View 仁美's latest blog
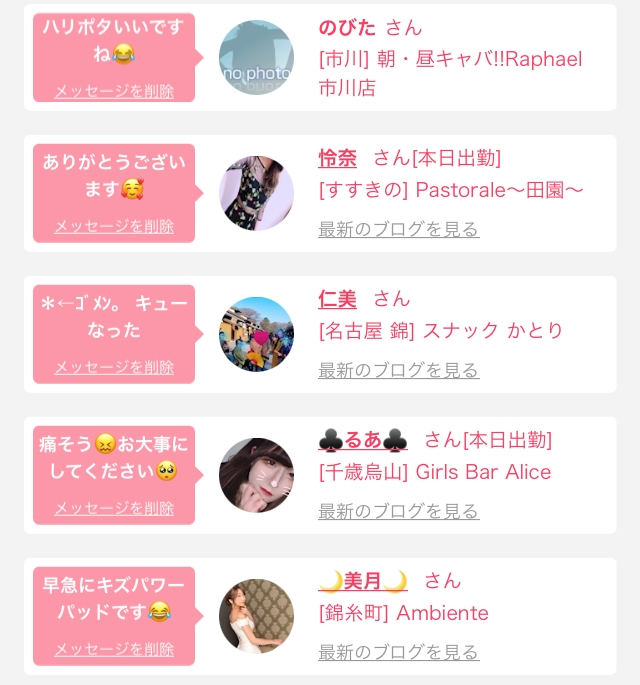Viewport: 640px width, 685px height. tap(398, 371)
